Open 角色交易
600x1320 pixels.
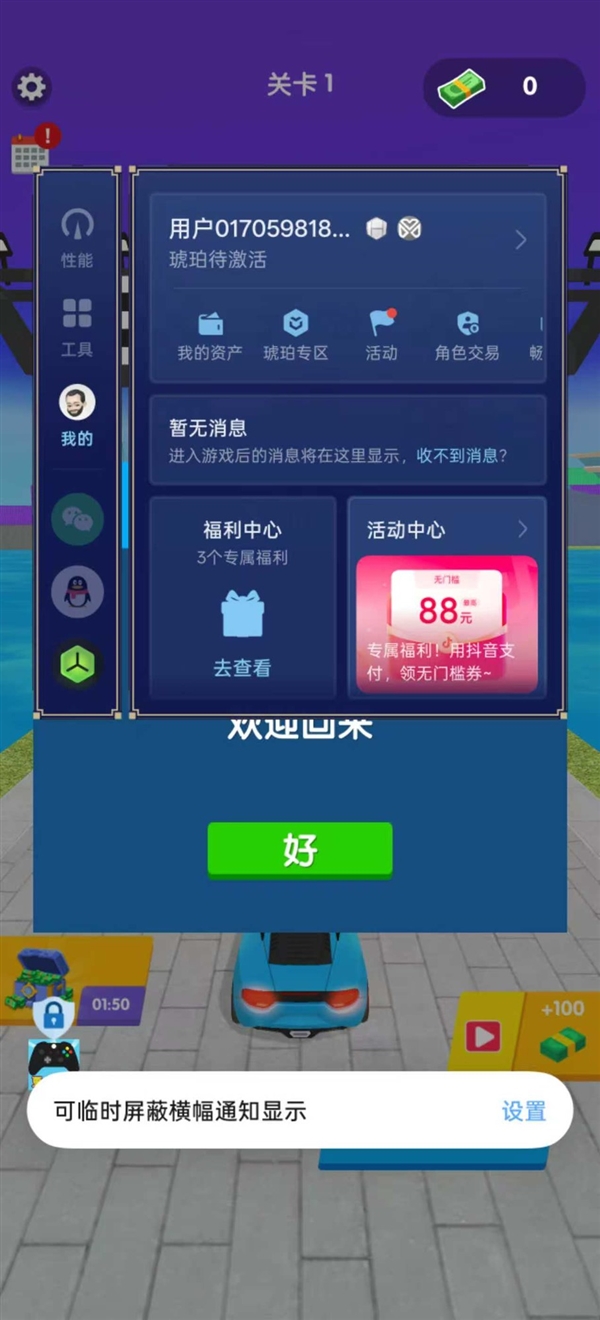point(467,335)
